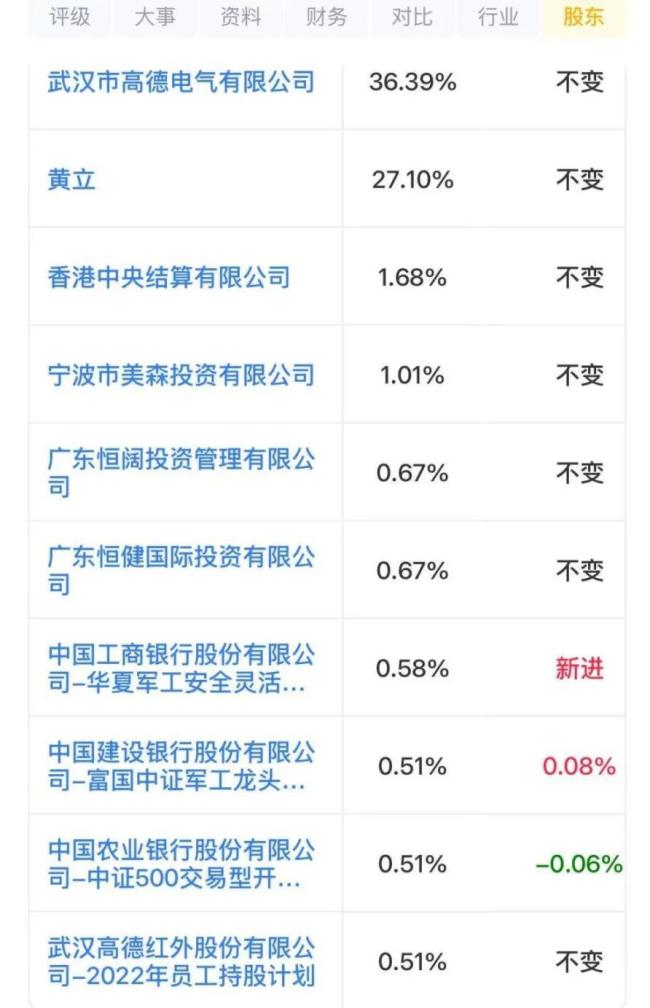Switch to the 评级 tab

point(69,17)
